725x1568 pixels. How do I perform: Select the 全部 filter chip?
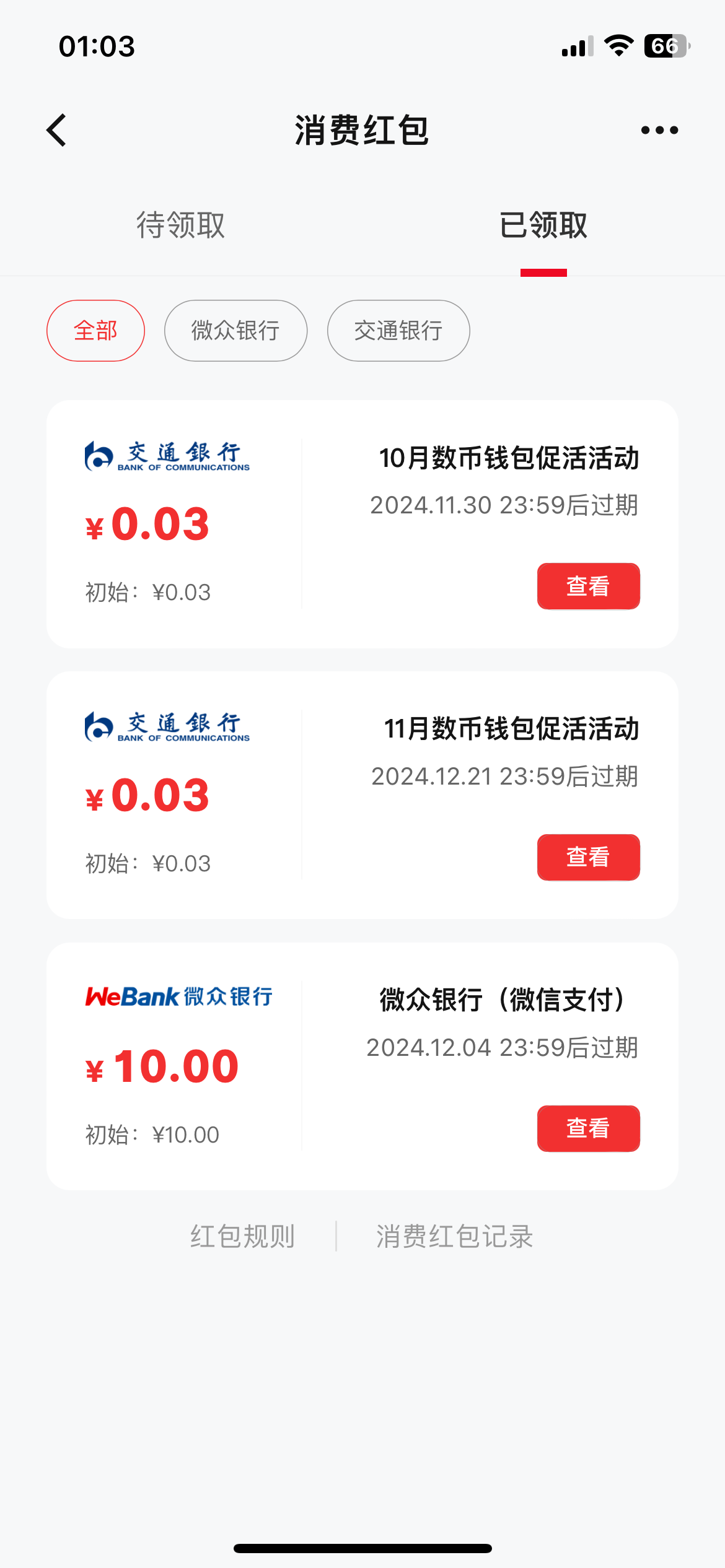[95, 331]
